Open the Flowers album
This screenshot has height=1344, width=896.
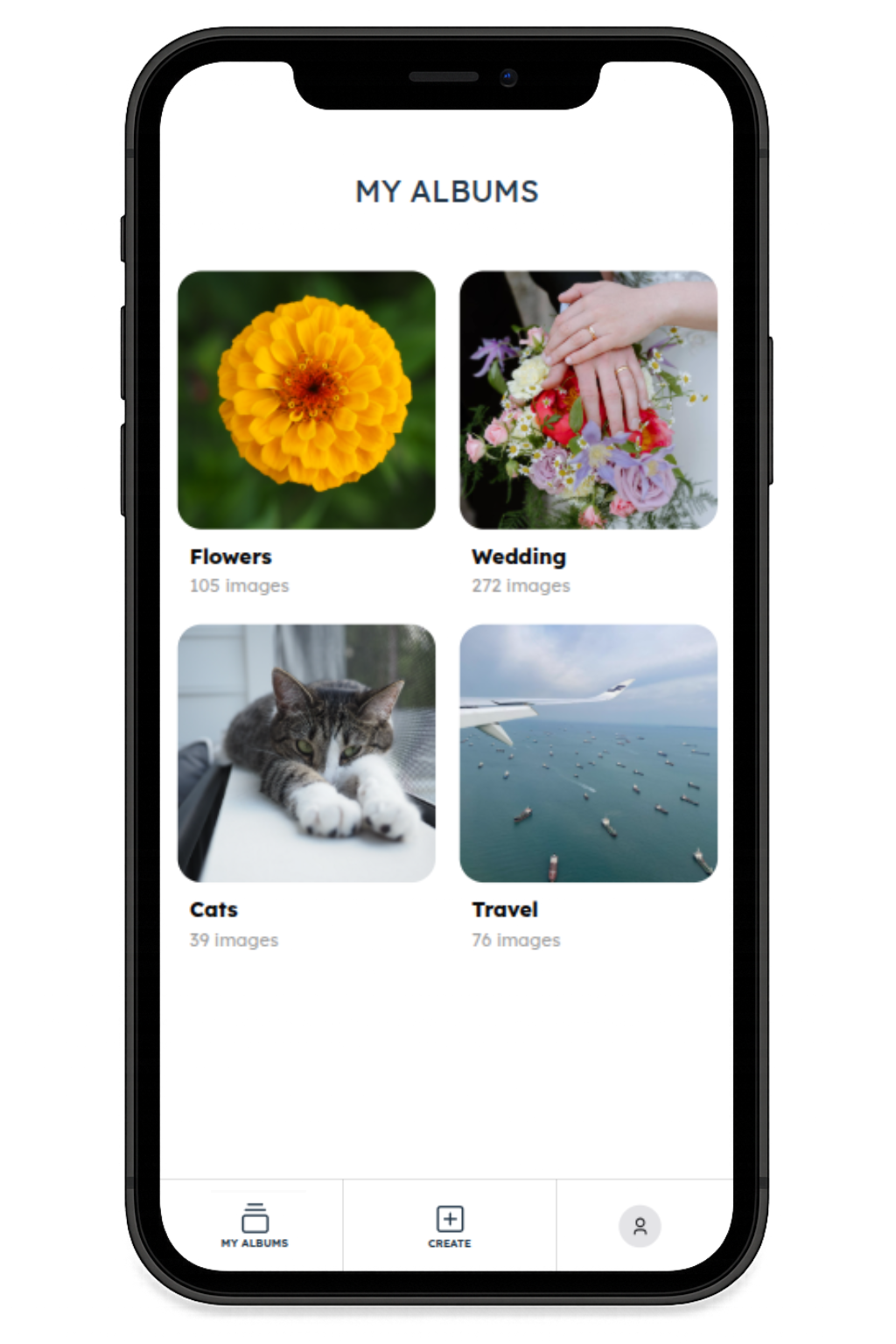306,400
